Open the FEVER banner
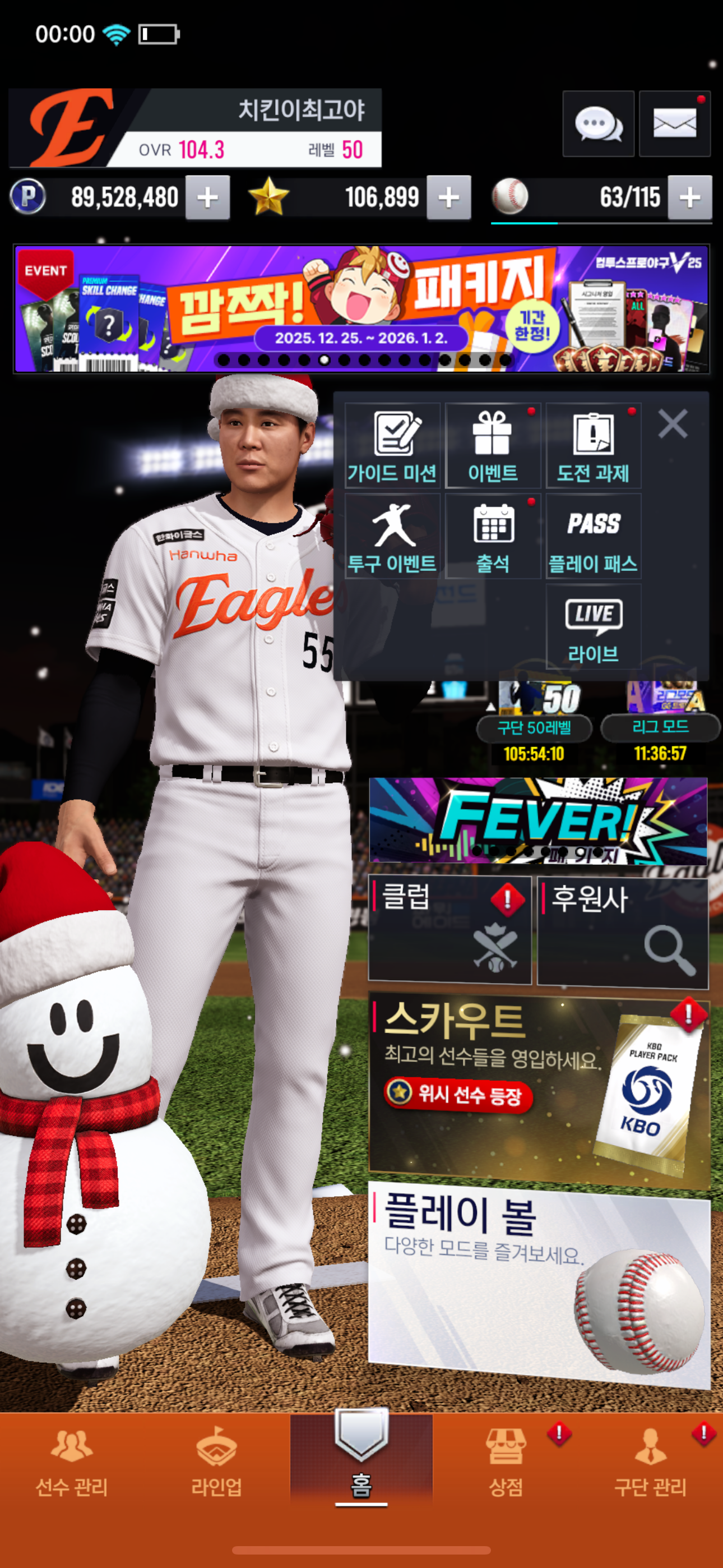The height and width of the screenshot is (1568, 723). tap(538, 820)
